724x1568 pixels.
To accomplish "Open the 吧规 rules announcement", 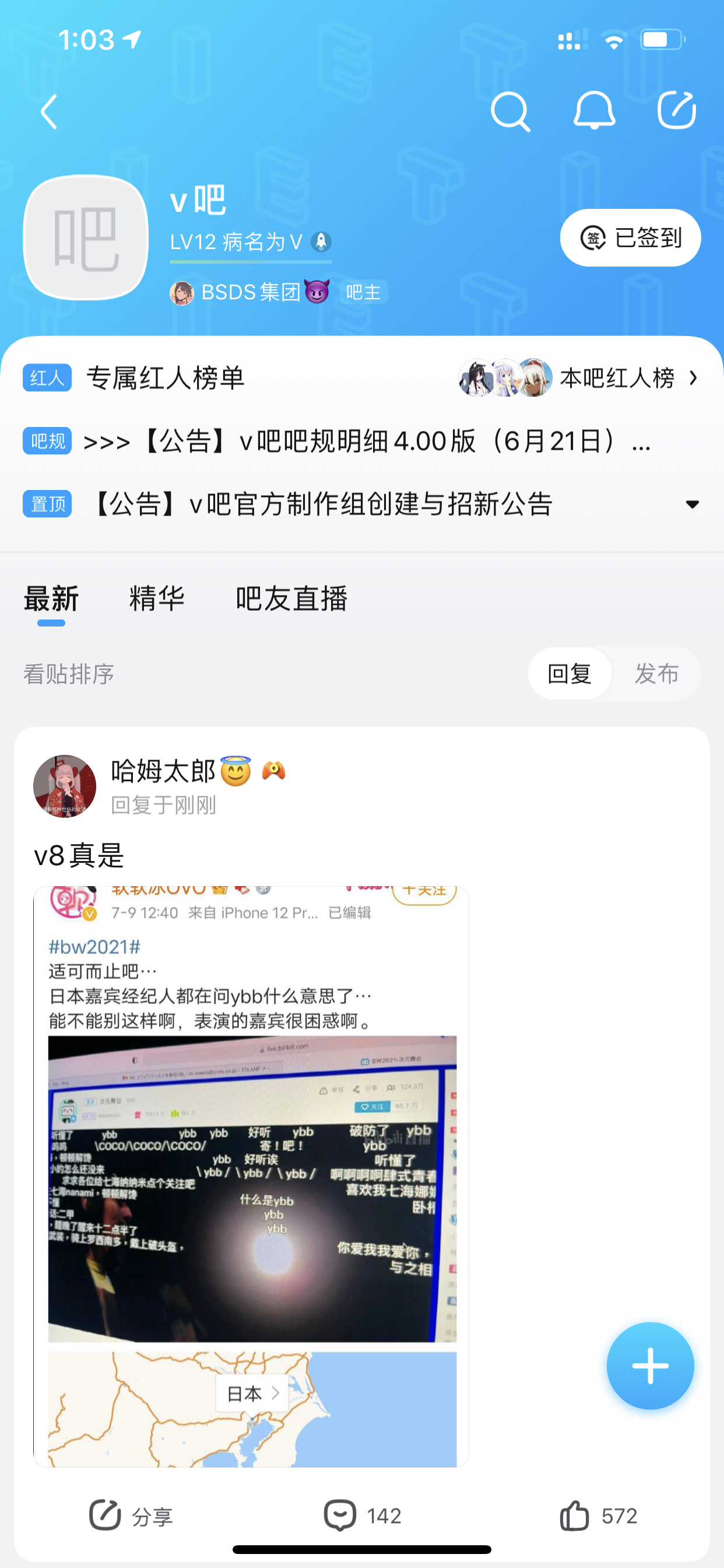I will (x=365, y=442).
